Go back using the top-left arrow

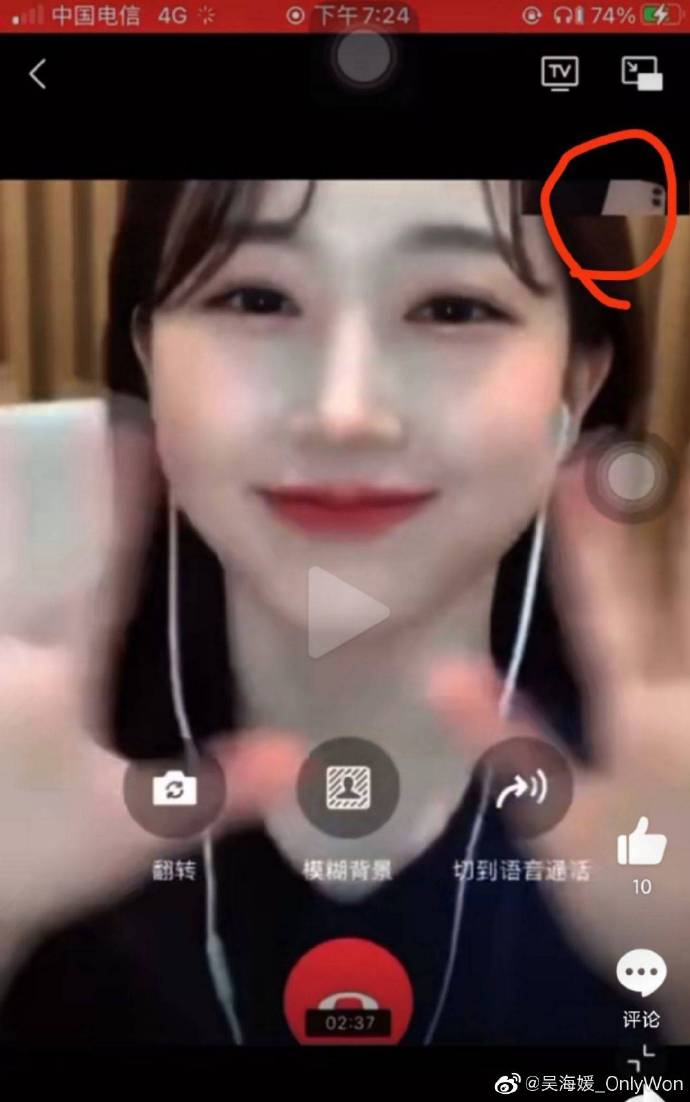38,73
